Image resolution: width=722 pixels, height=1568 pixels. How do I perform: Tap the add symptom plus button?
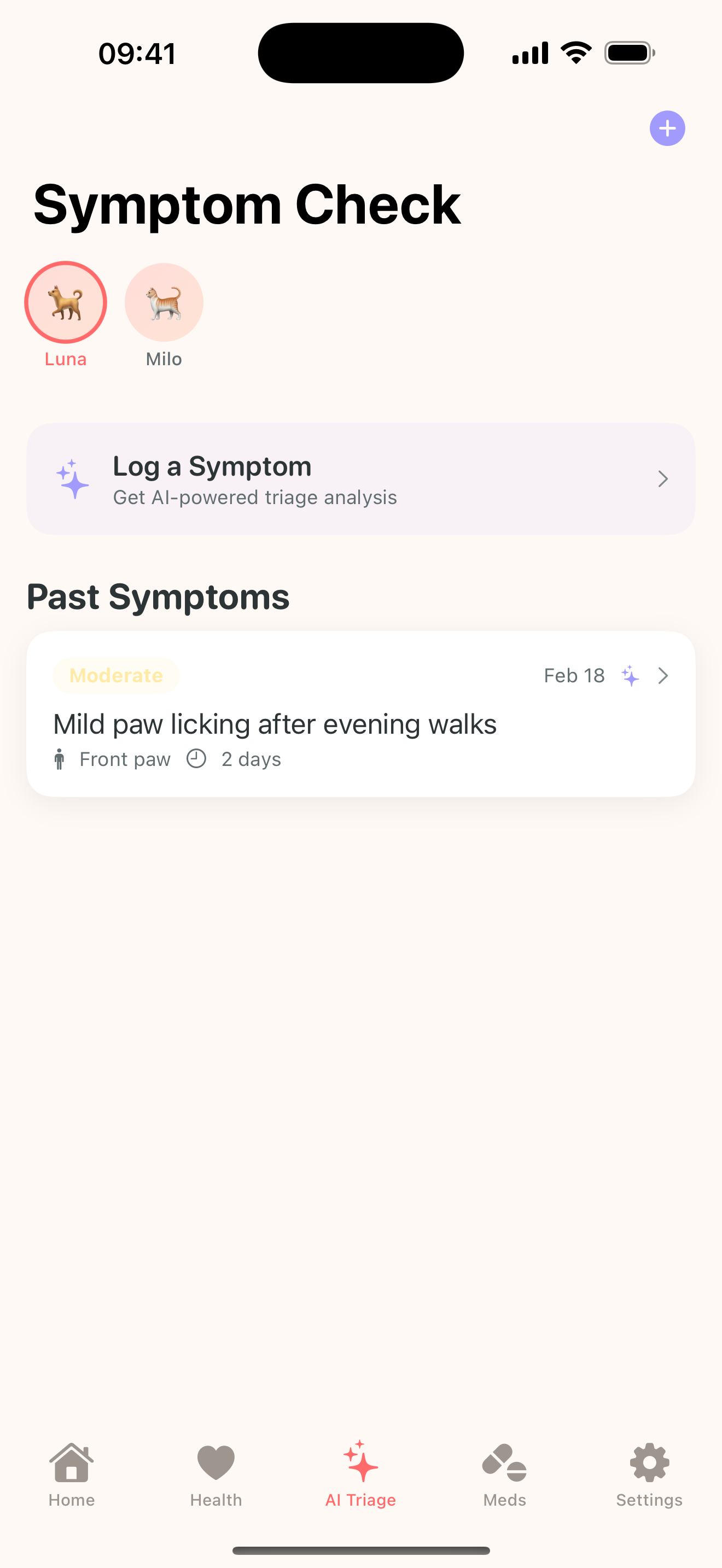(x=667, y=128)
